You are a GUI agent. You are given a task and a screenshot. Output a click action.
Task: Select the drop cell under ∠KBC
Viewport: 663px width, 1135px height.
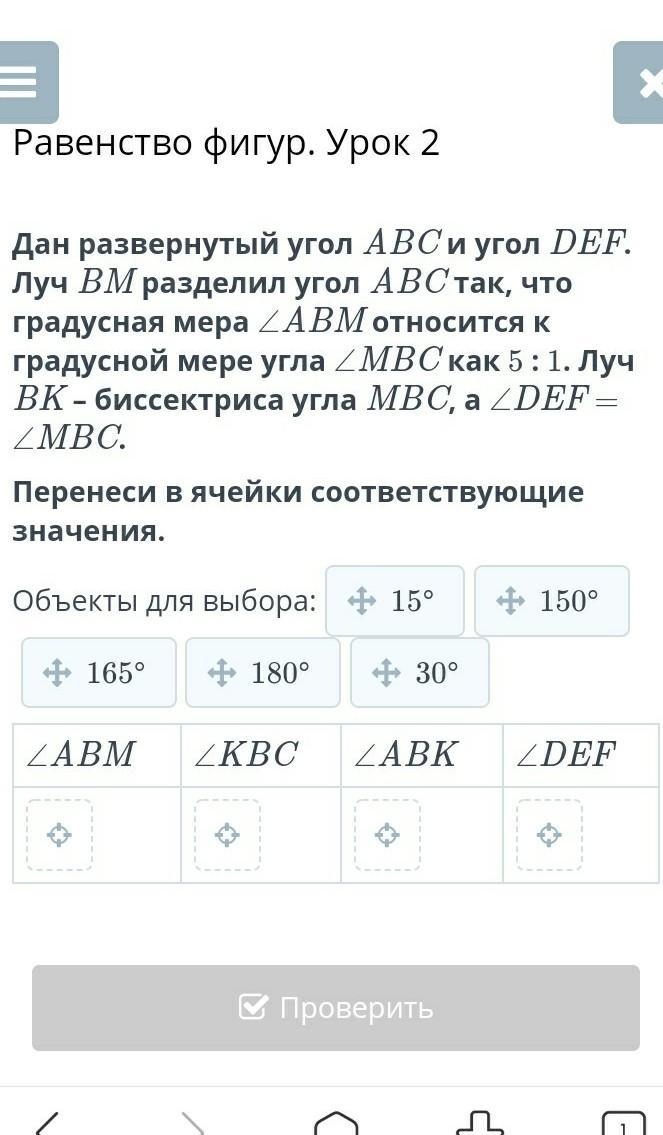(x=227, y=835)
